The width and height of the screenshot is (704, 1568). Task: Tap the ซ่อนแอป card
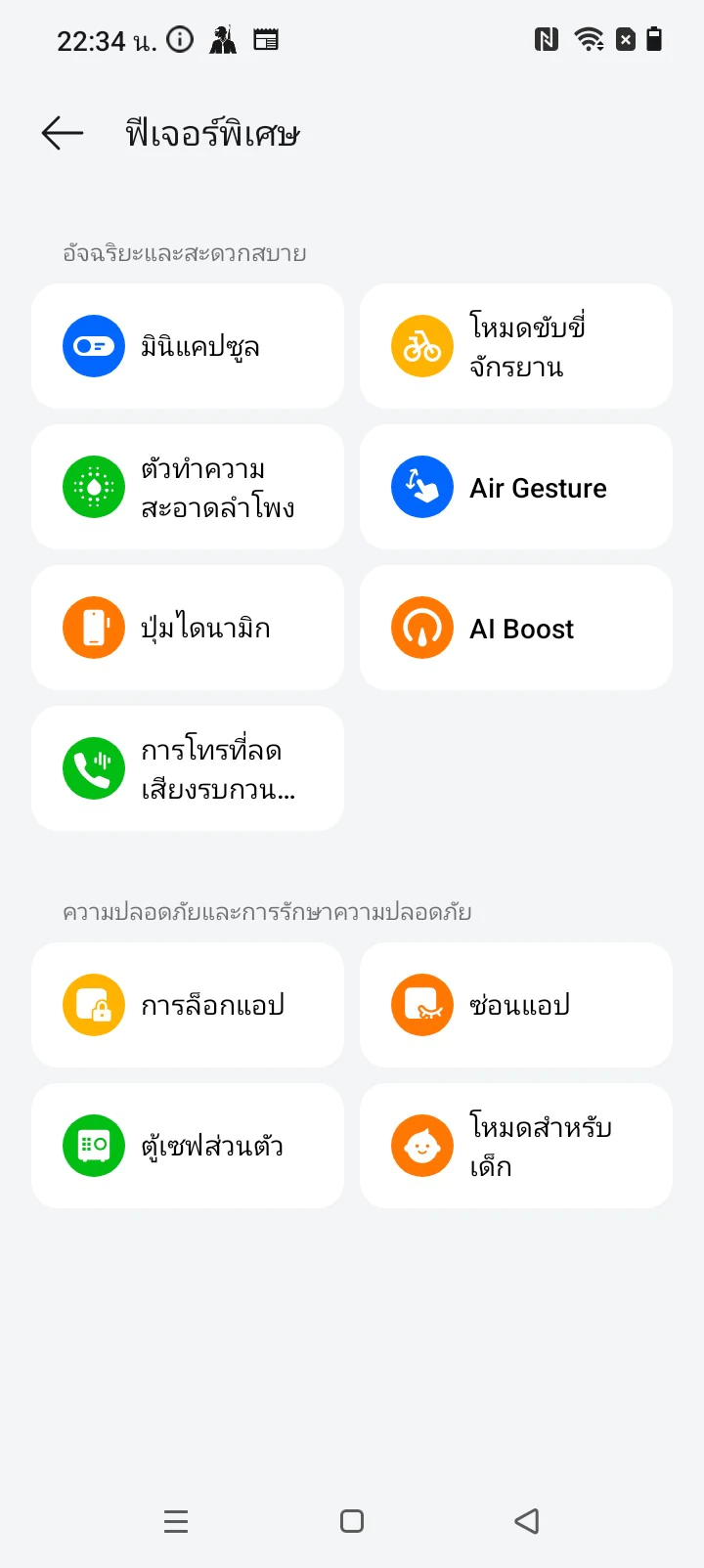pos(516,1005)
